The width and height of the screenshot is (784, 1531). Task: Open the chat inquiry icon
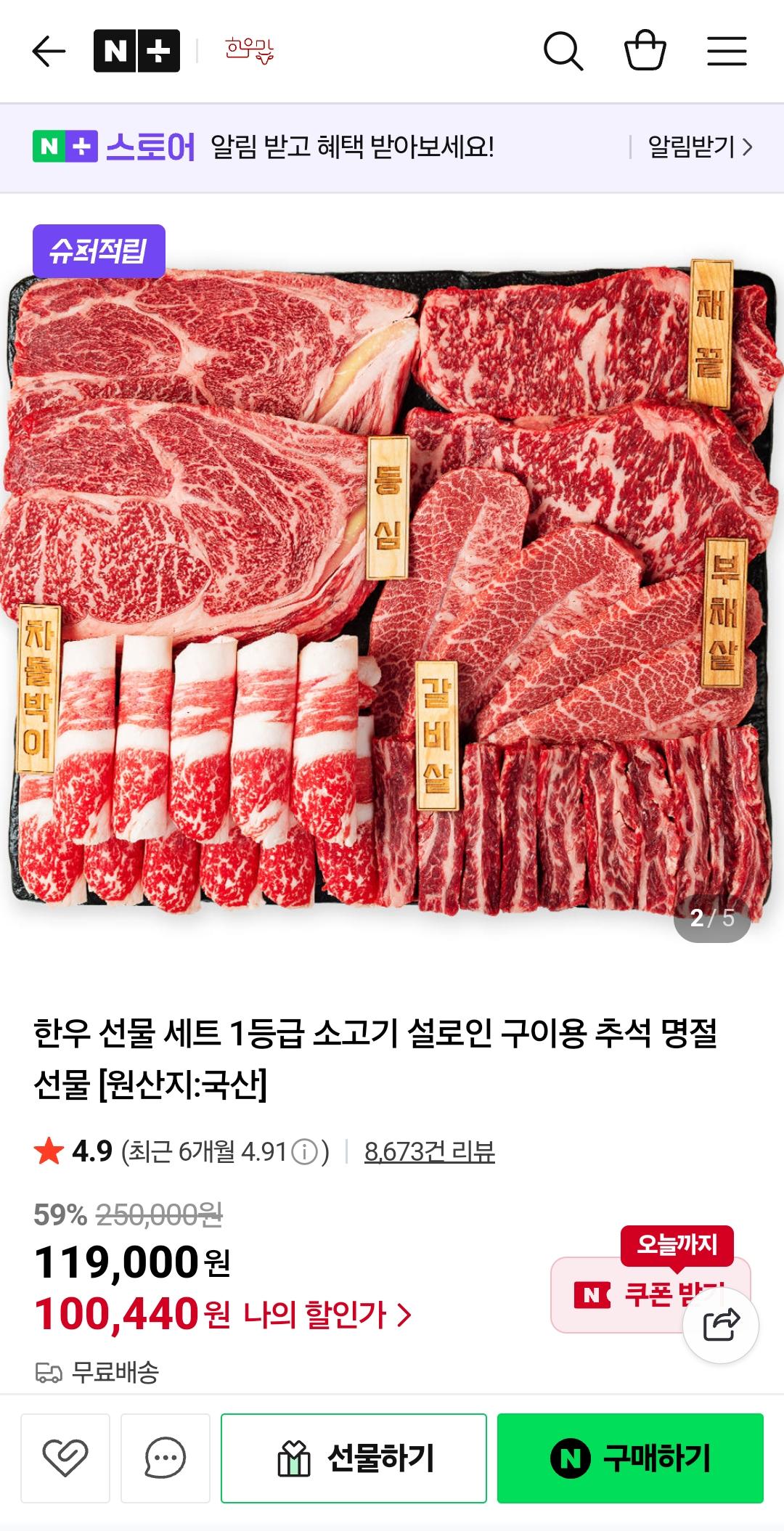pos(166,1458)
